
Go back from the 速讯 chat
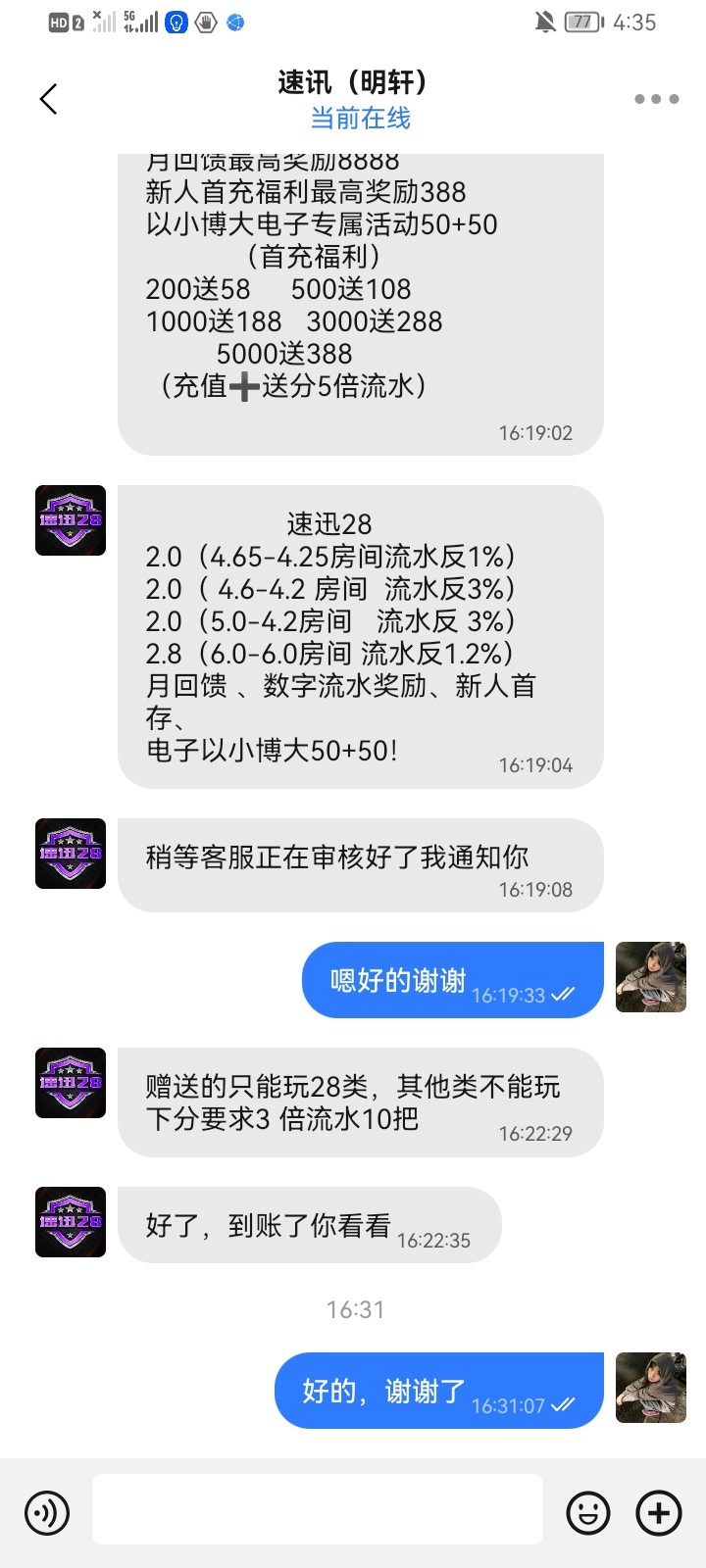point(48,99)
